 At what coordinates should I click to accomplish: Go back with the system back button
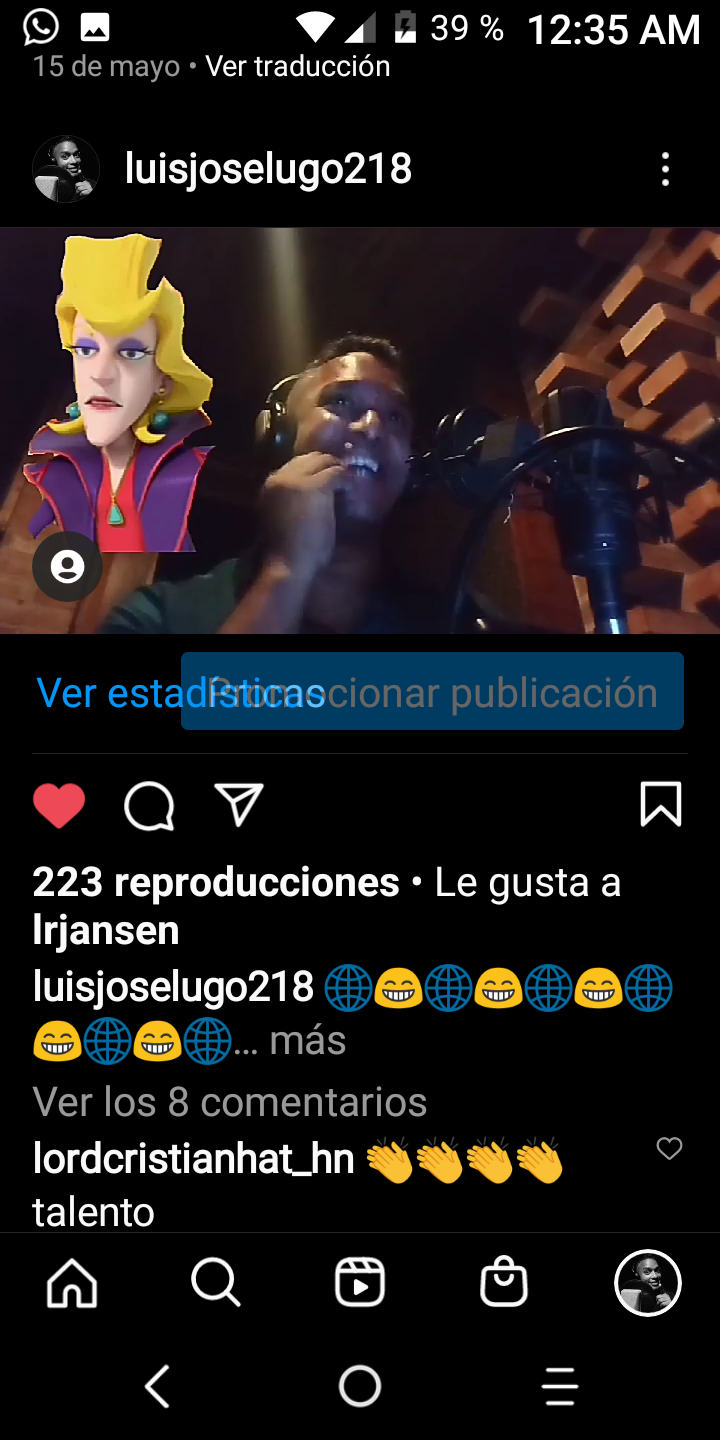[x=157, y=1387]
